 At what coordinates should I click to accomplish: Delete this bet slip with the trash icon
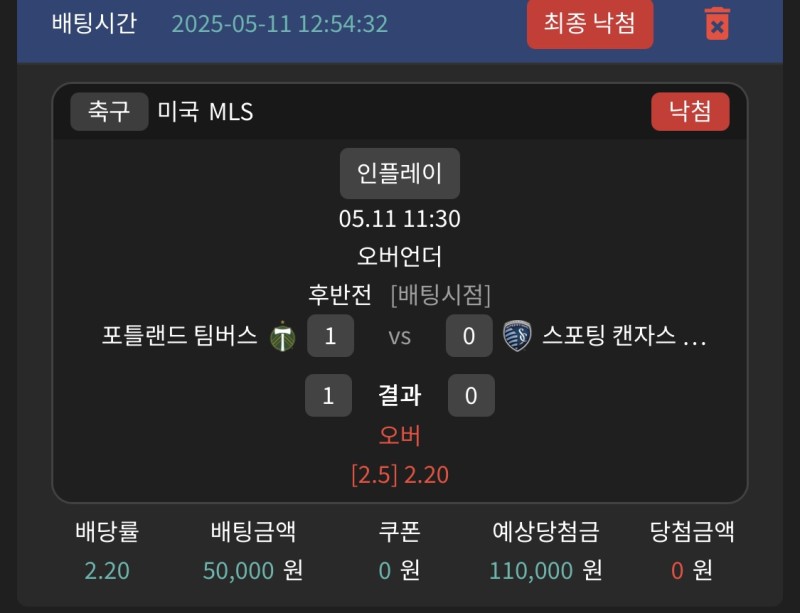point(717,24)
